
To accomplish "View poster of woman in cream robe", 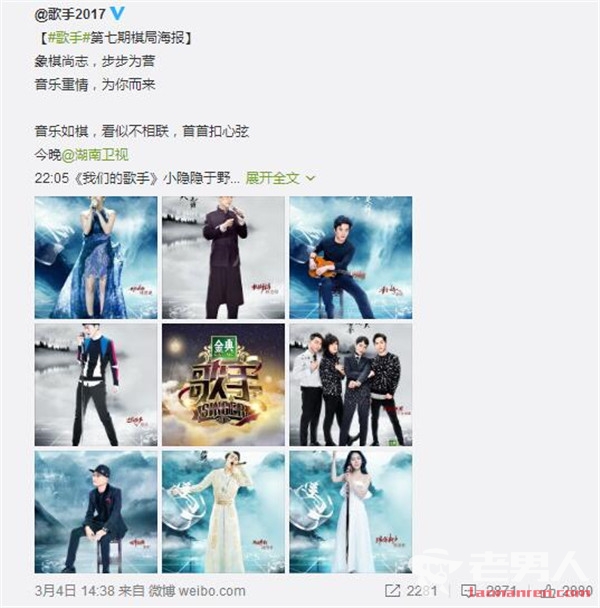I will (223, 511).
